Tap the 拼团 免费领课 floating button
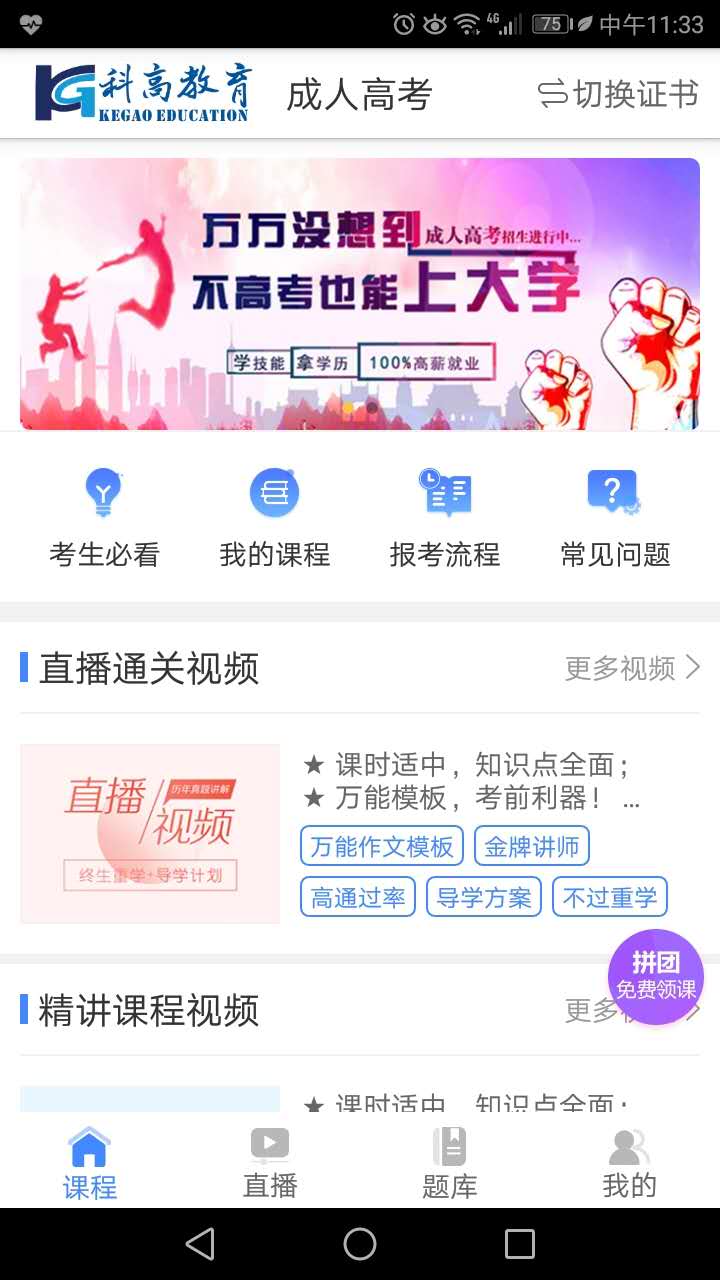This screenshot has height=1280, width=720. click(x=656, y=977)
